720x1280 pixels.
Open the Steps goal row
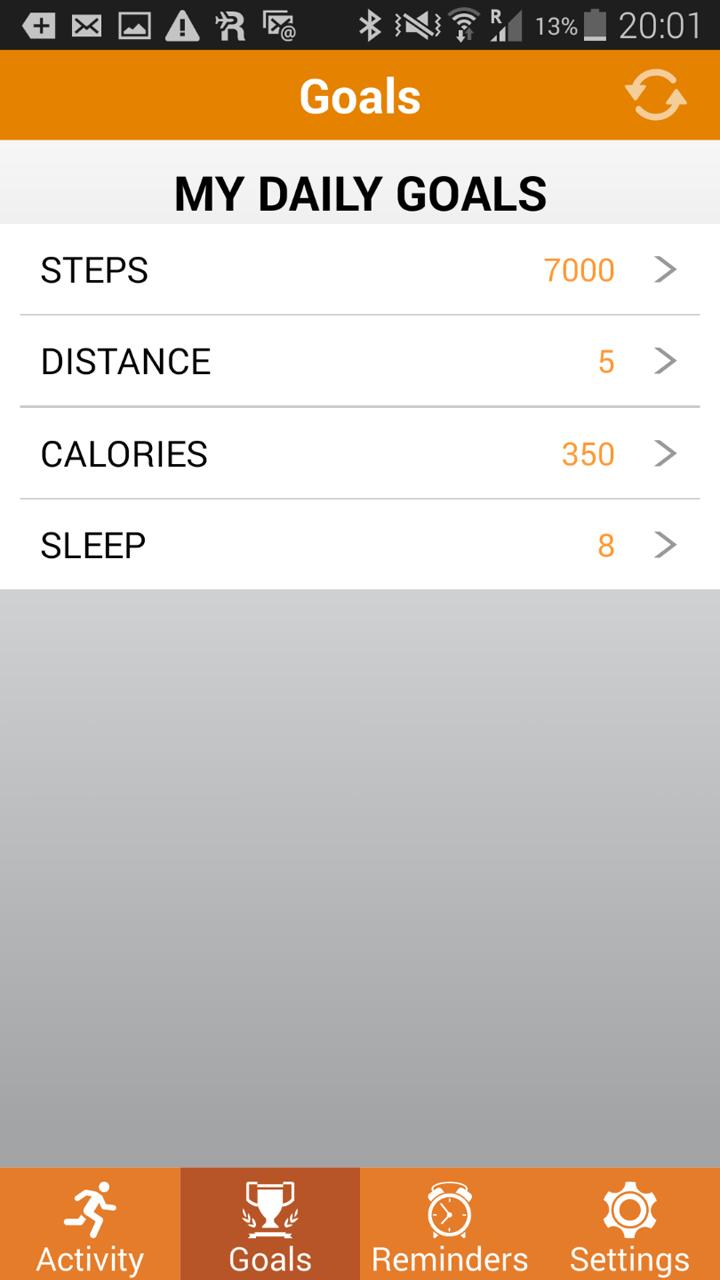point(360,270)
